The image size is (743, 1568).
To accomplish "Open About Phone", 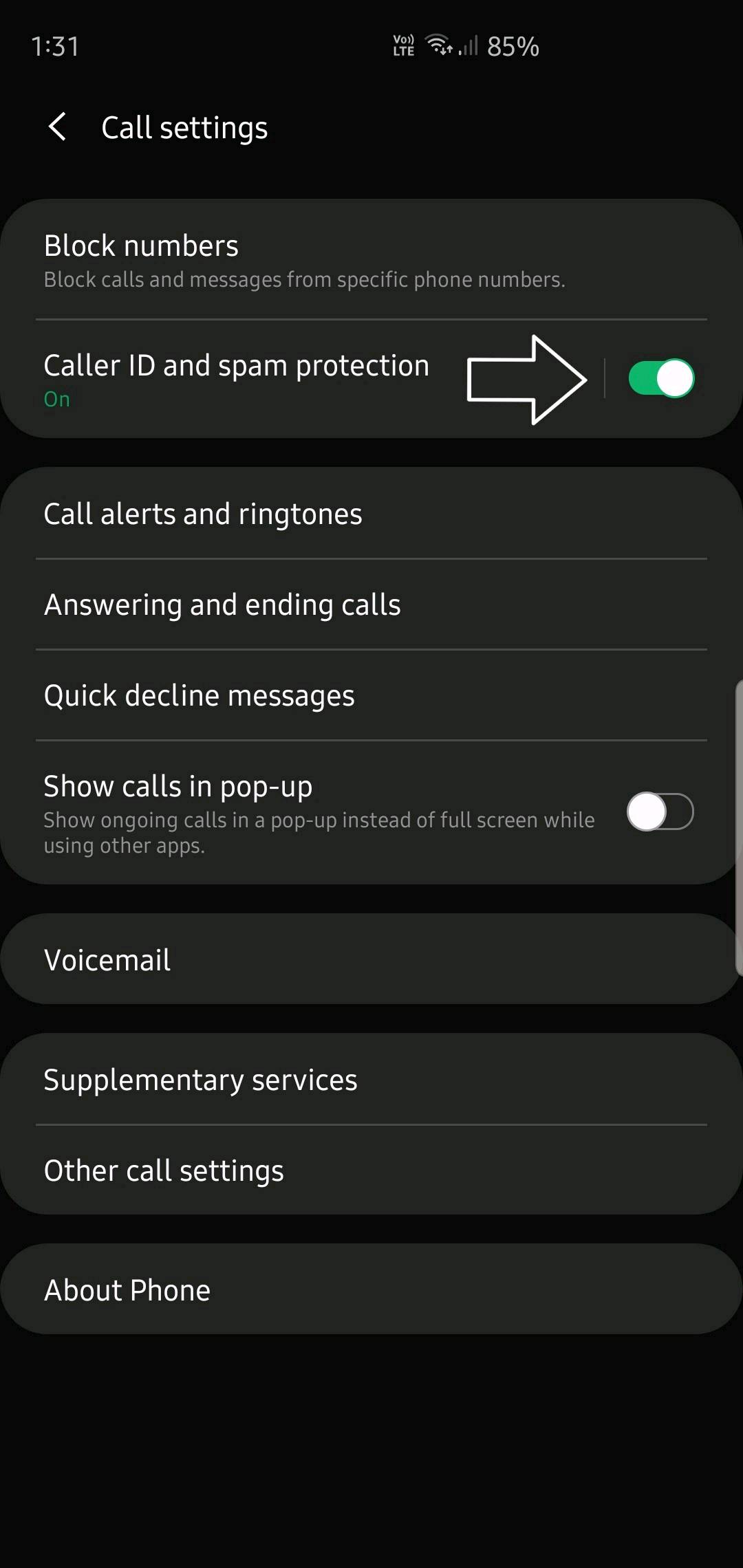I will click(x=371, y=1289).
